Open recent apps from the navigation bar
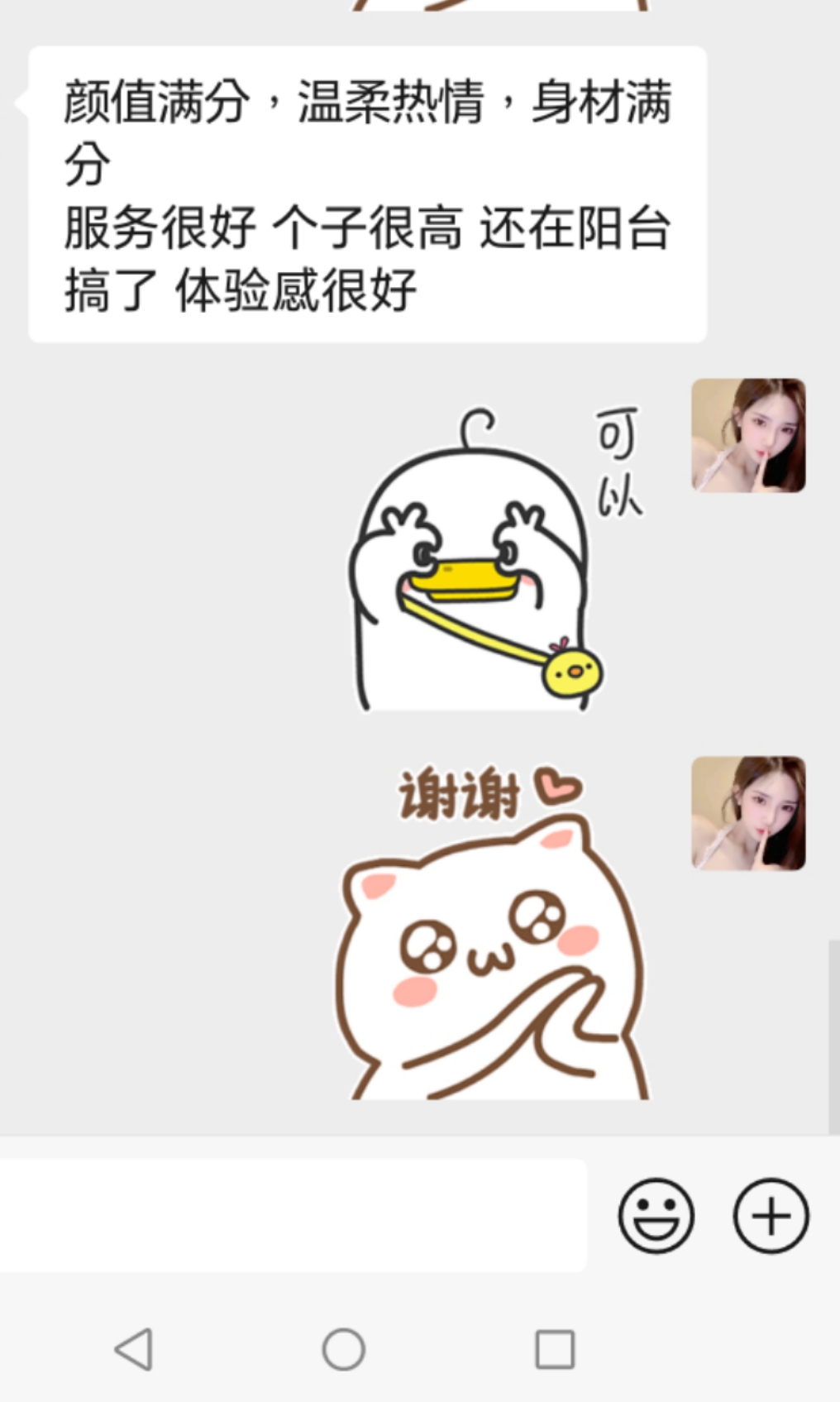Screen dimensions: 840x1402 tap(555, 1349)
